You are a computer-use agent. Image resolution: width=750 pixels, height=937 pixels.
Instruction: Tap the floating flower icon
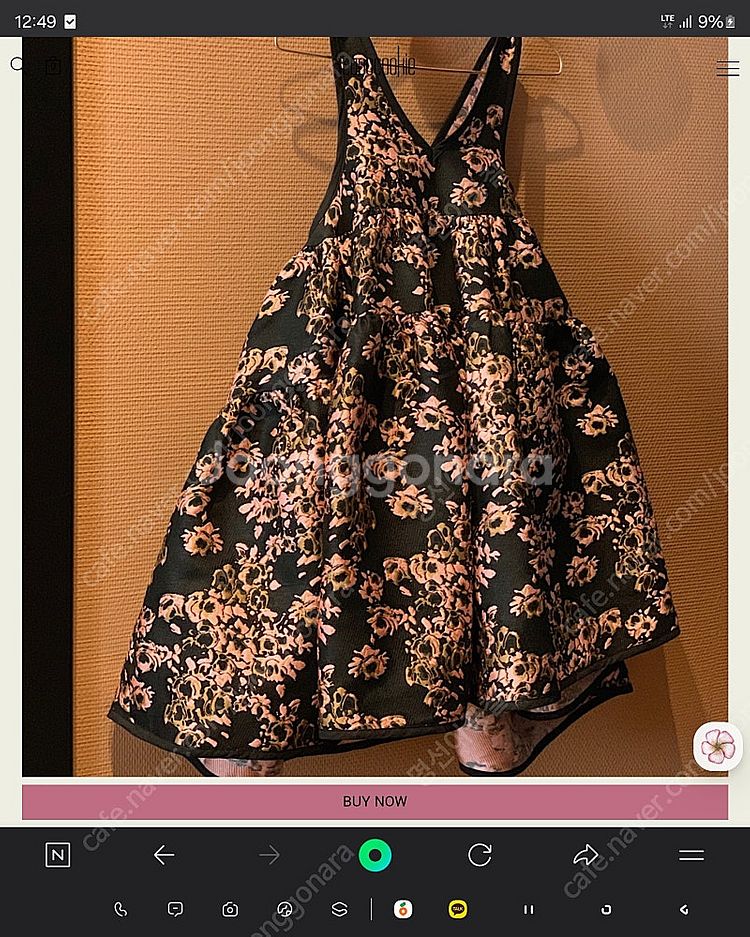point(717,745)
